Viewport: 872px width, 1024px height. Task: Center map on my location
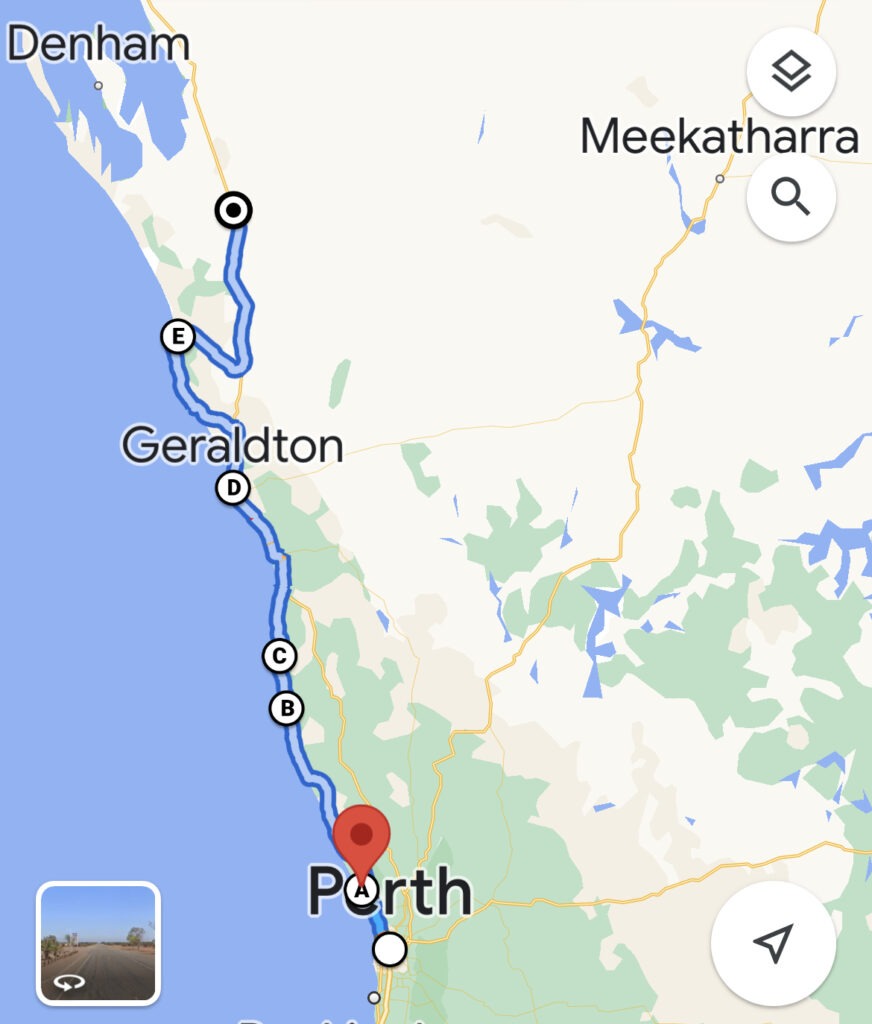click(772, 942)
